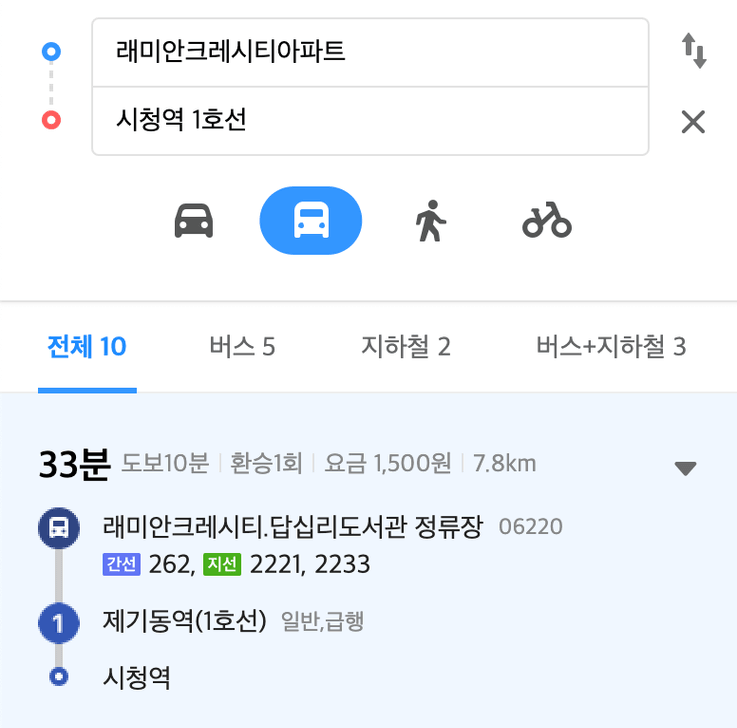The image size is (737, 728).
Task: Edit the destination 시청역 1호선 field
Action: (x=370, y=121)
